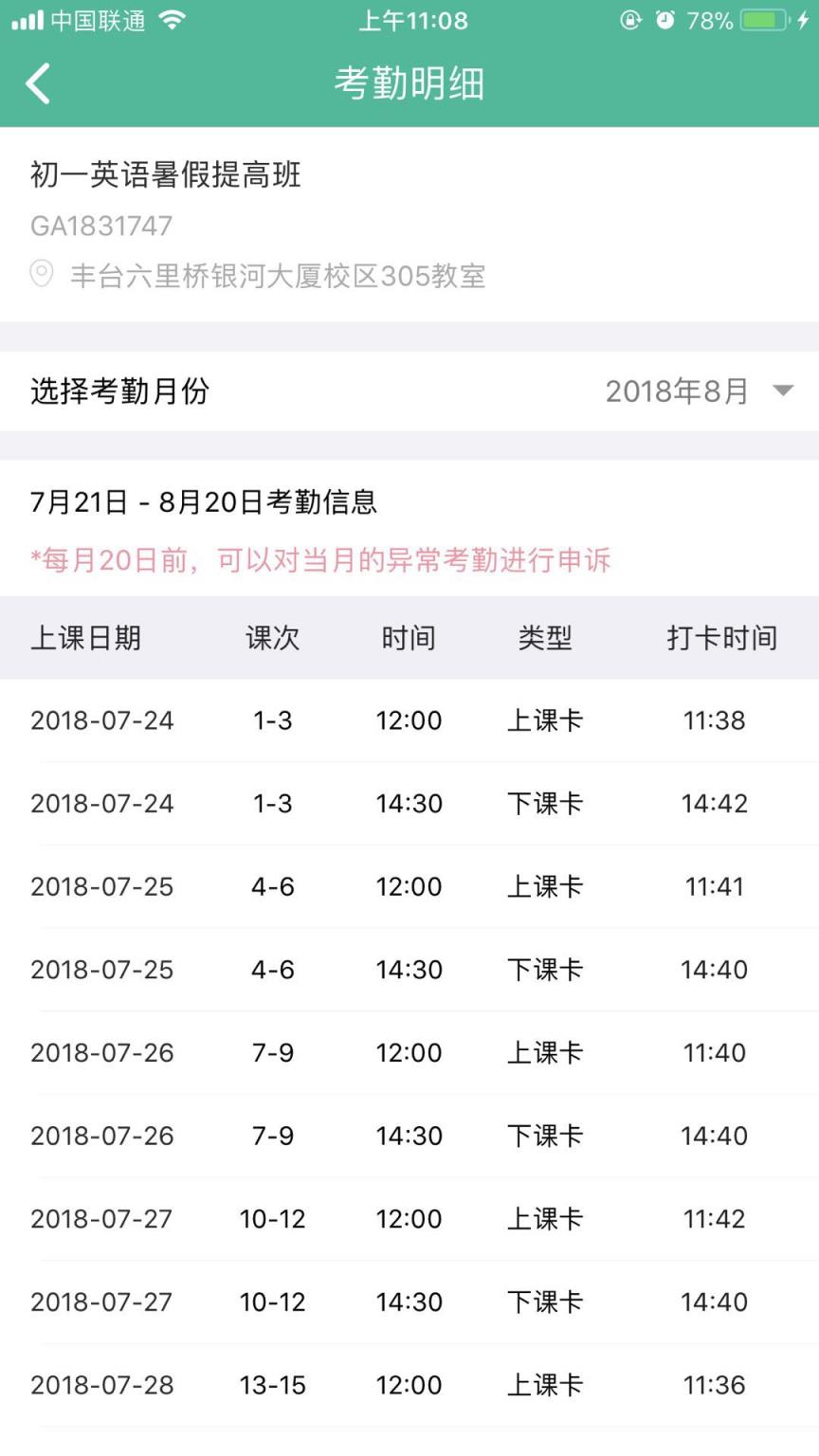Tap the orientation lock icon in the status bar
Screen dimensions: 819x1456
coord(631,20)
